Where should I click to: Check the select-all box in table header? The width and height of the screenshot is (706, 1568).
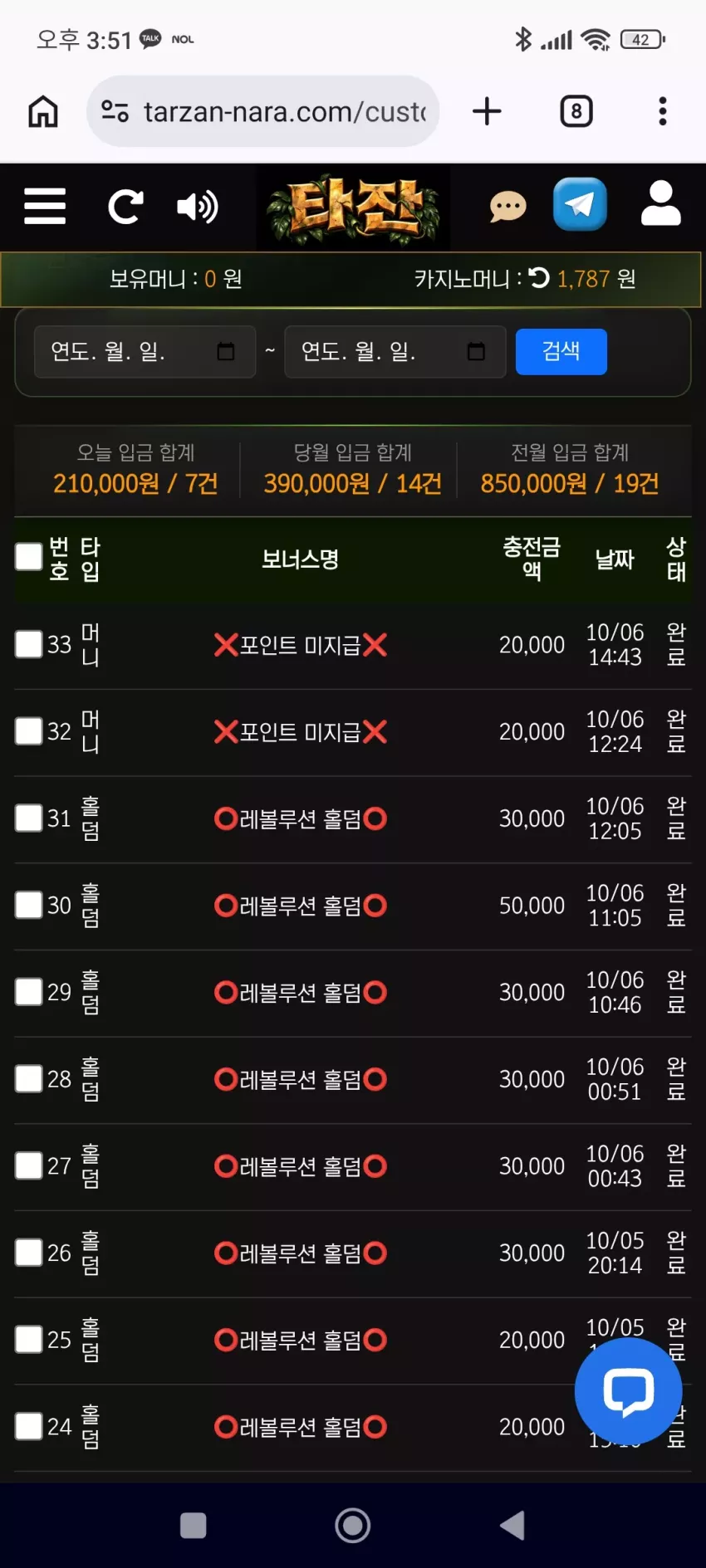[x=29, y=557]
